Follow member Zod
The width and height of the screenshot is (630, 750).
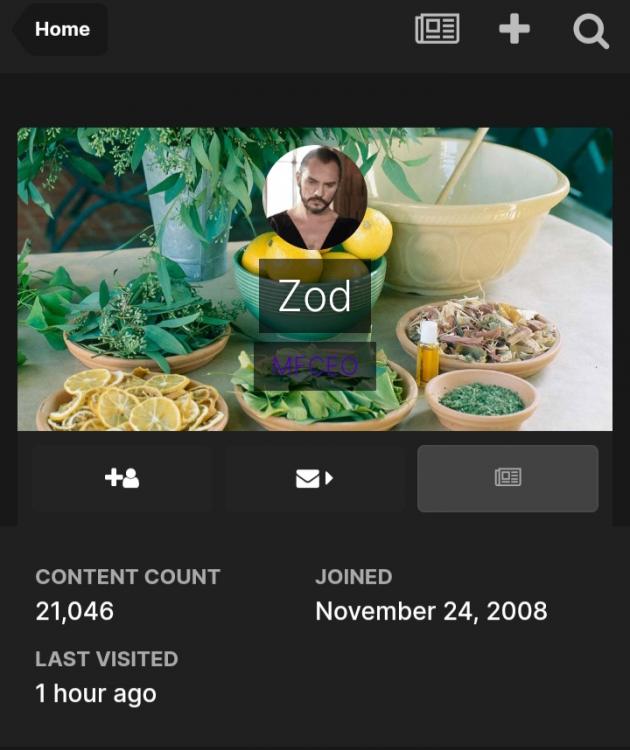coord(122,479)
